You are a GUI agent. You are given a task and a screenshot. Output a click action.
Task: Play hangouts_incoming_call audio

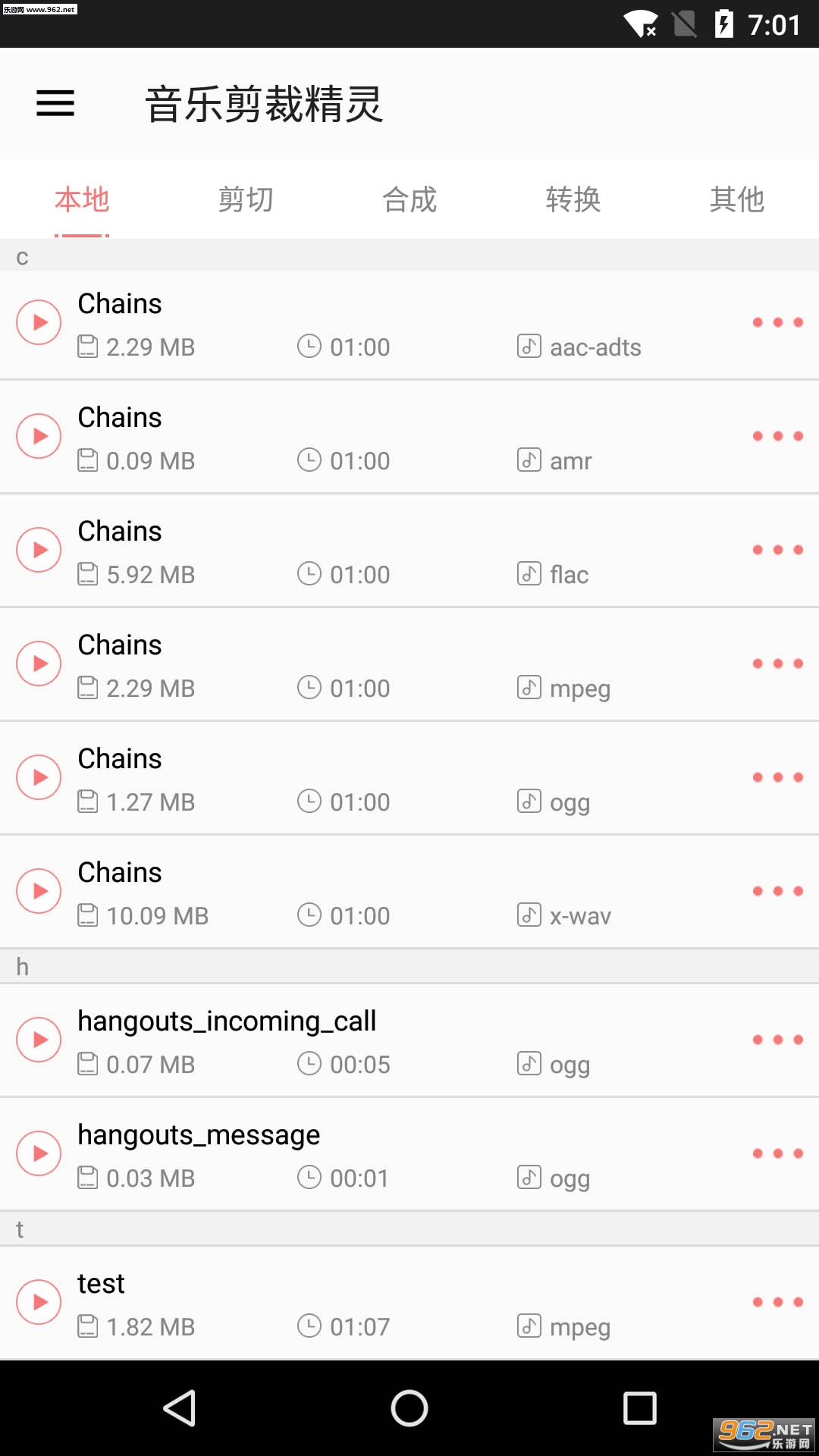(39, 1040)
